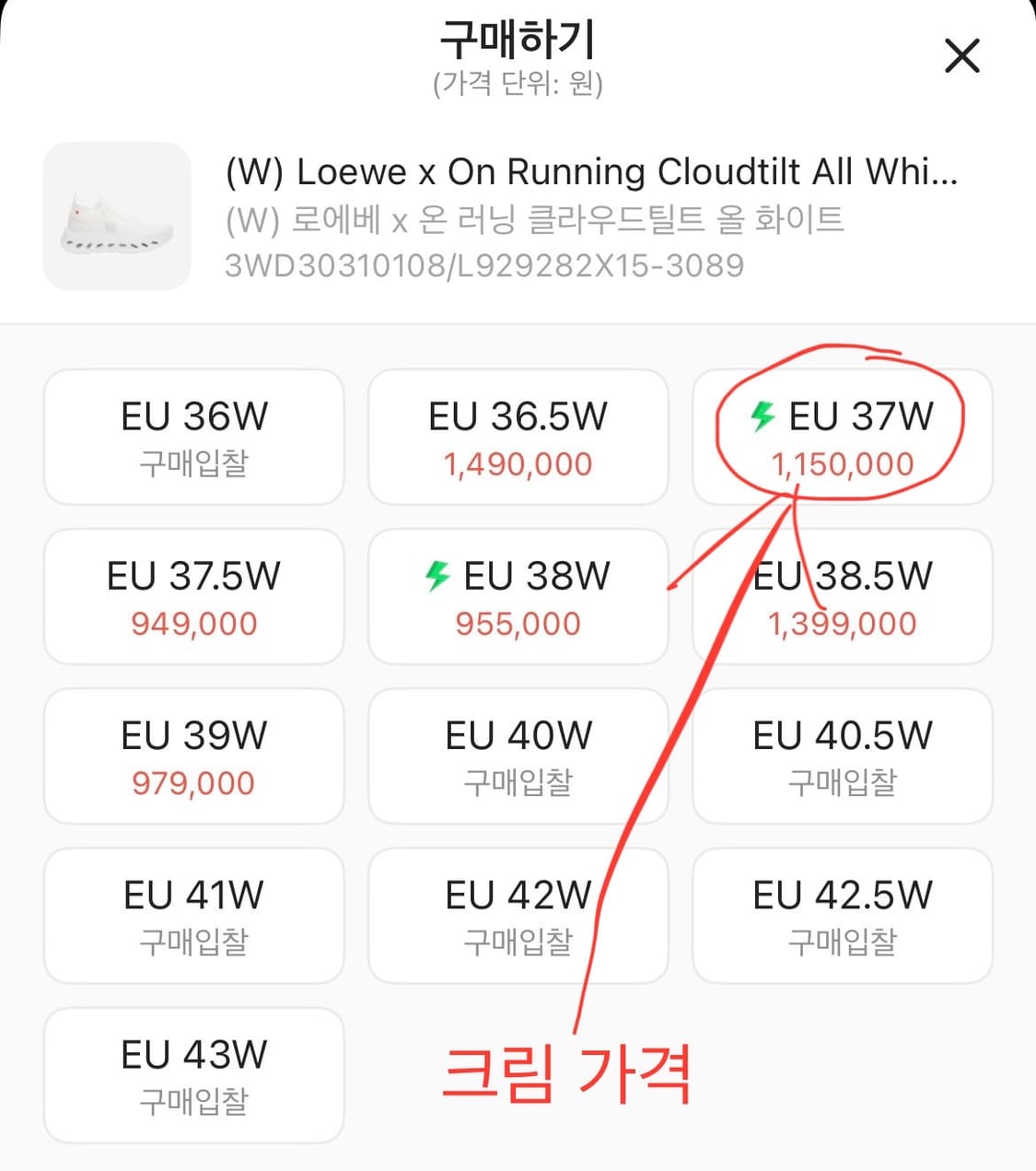Click the product code 3WD30310108 text
1036x1171 pixels.
(x=483, y=265)
